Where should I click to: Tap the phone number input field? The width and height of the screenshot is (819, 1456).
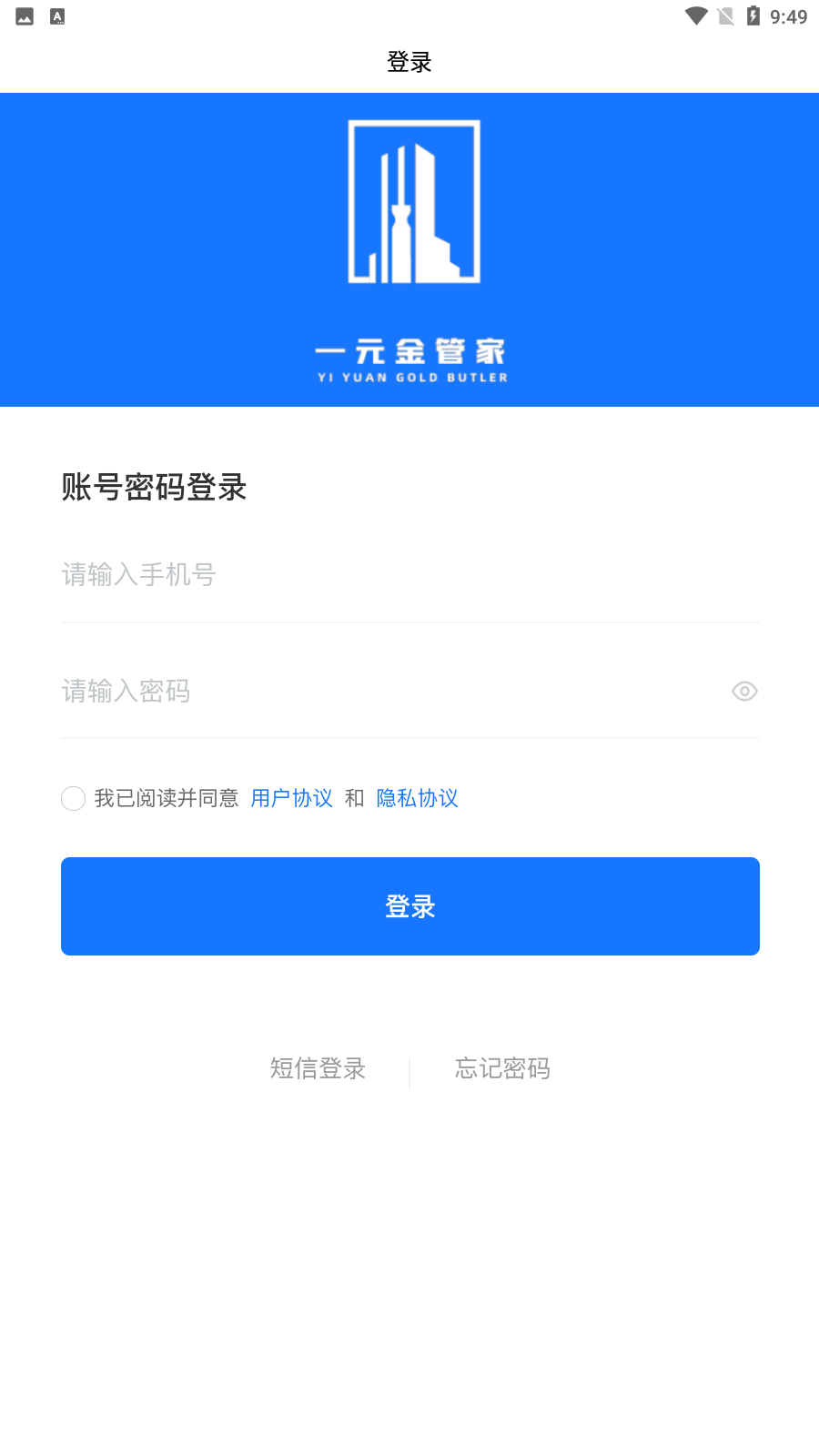409,575
